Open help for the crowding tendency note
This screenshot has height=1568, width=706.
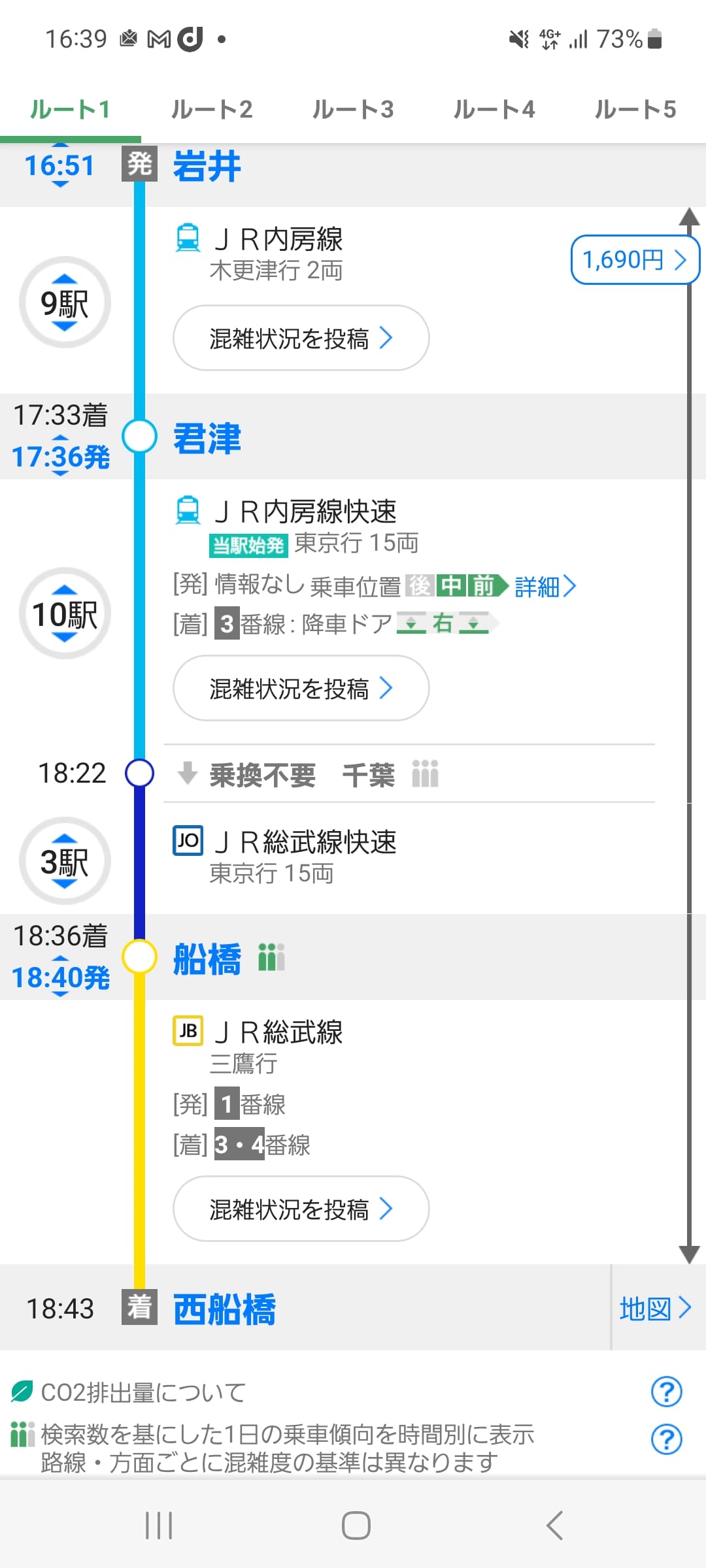[666, 1439]
